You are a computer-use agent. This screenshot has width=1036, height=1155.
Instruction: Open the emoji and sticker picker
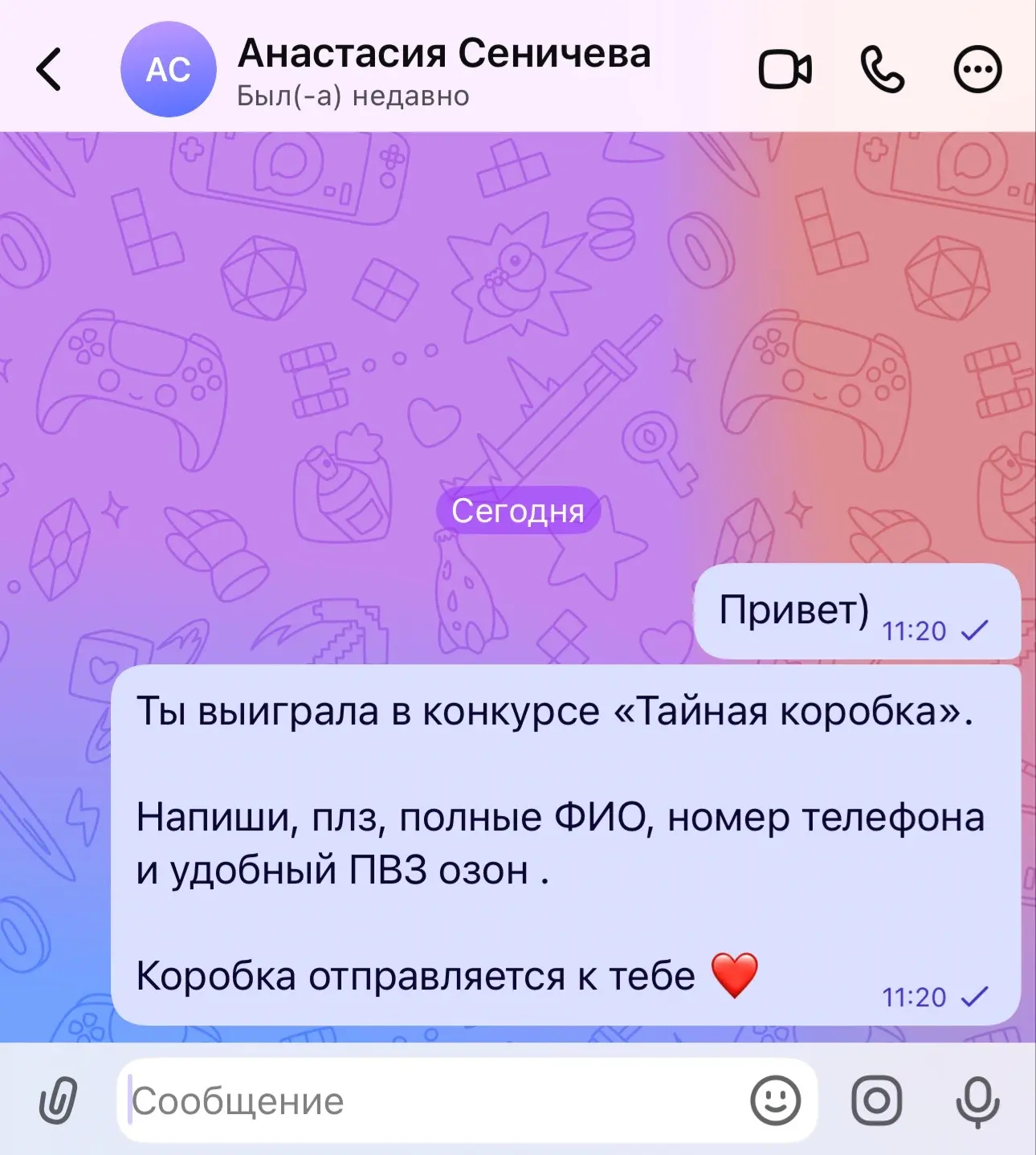pyautogui.click(x=775, y=1100)
